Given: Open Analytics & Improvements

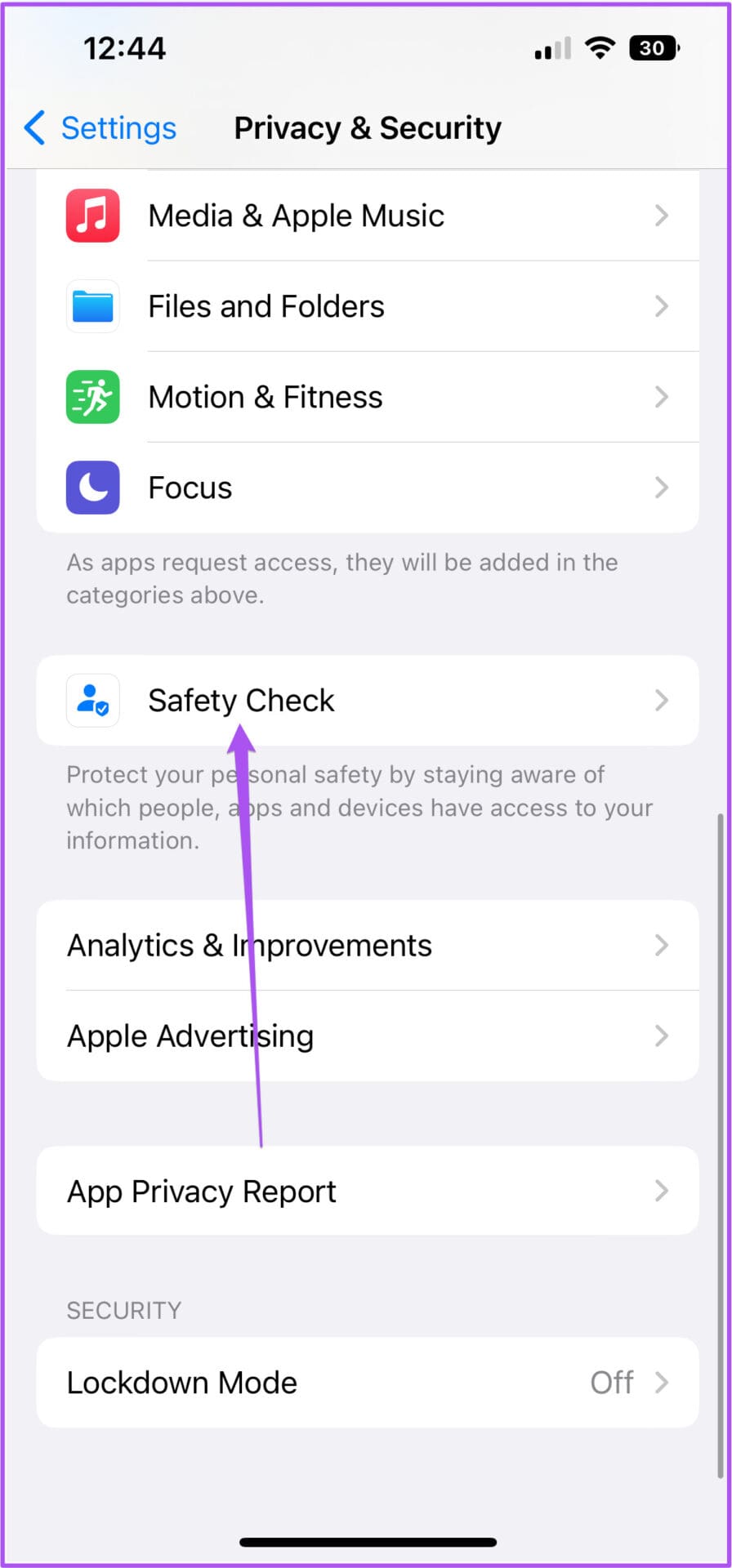Looking at the screenshot, I should (x=368, y=945).
